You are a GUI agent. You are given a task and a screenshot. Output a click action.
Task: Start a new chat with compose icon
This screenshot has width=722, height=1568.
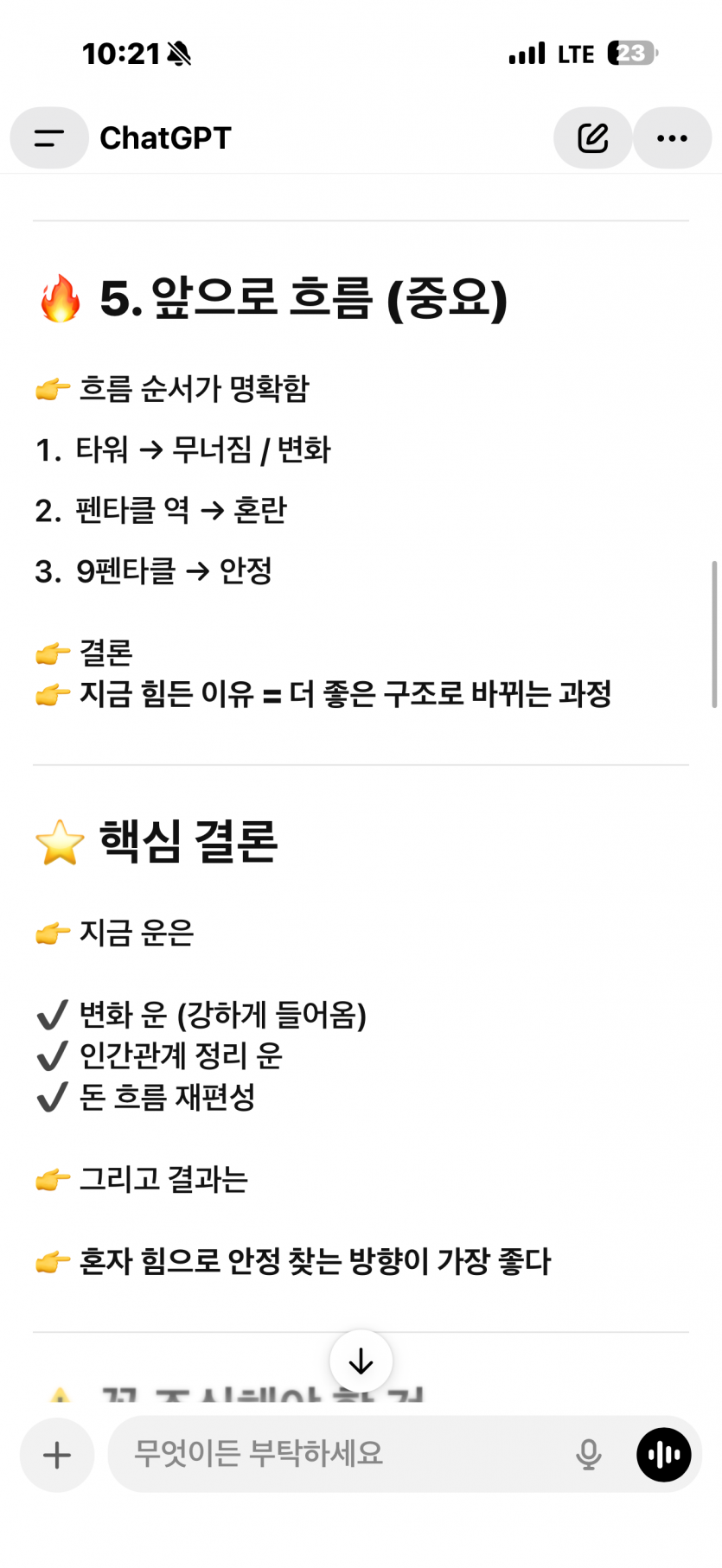pyautogui.click(x=592, y=137)
